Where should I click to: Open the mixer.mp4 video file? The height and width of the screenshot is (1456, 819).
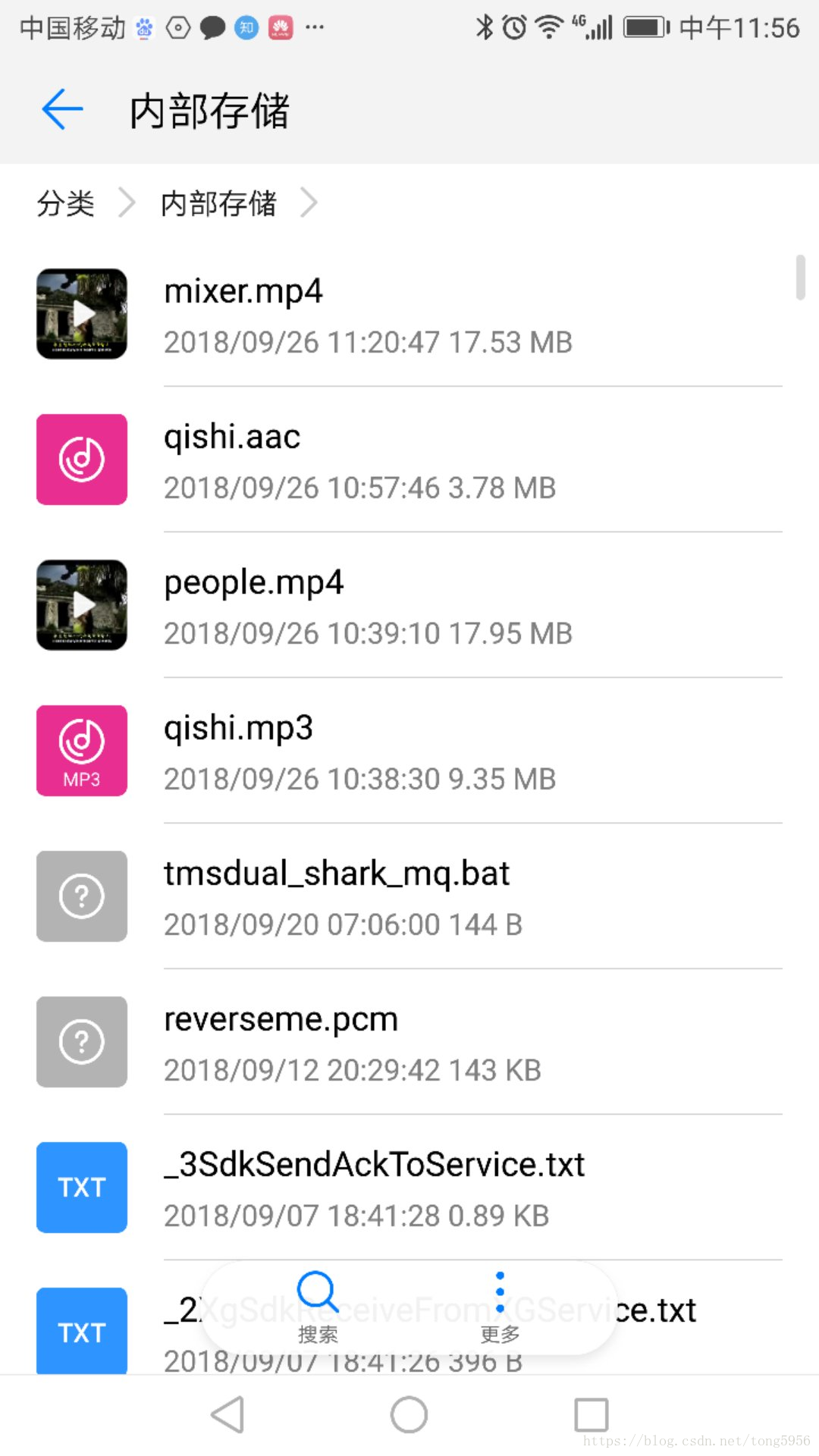pyautogui.click(x=409, y=314)
